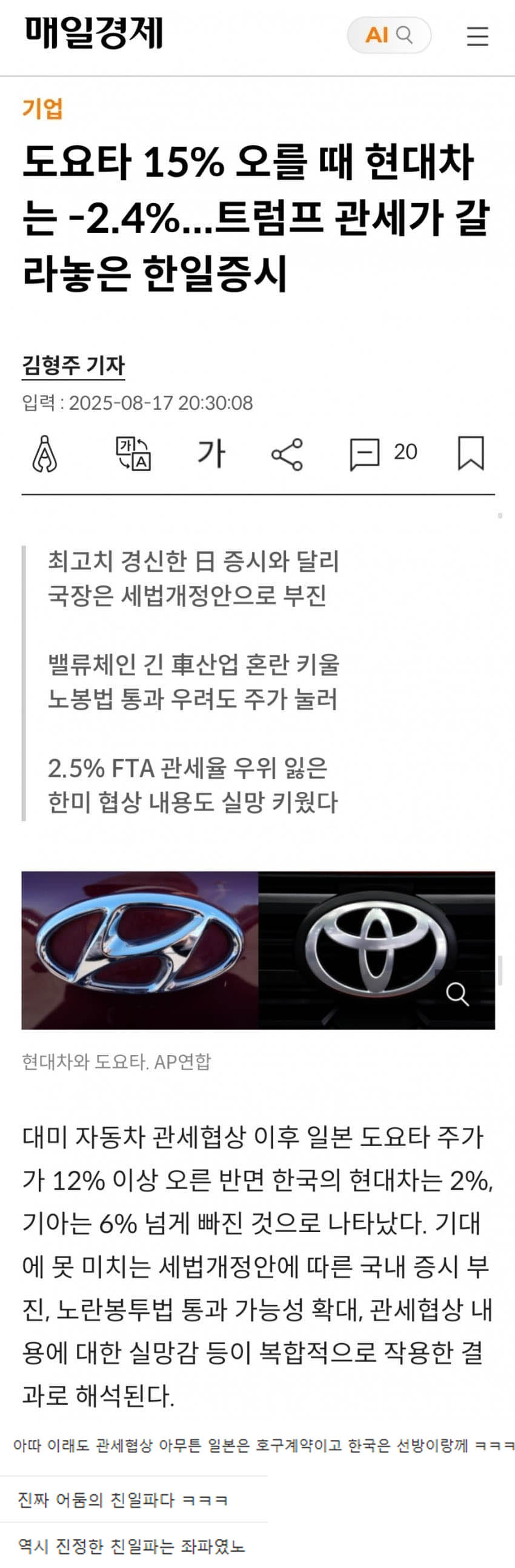Enlarge the Hyundai and Toyota photo

click(457, 994)
